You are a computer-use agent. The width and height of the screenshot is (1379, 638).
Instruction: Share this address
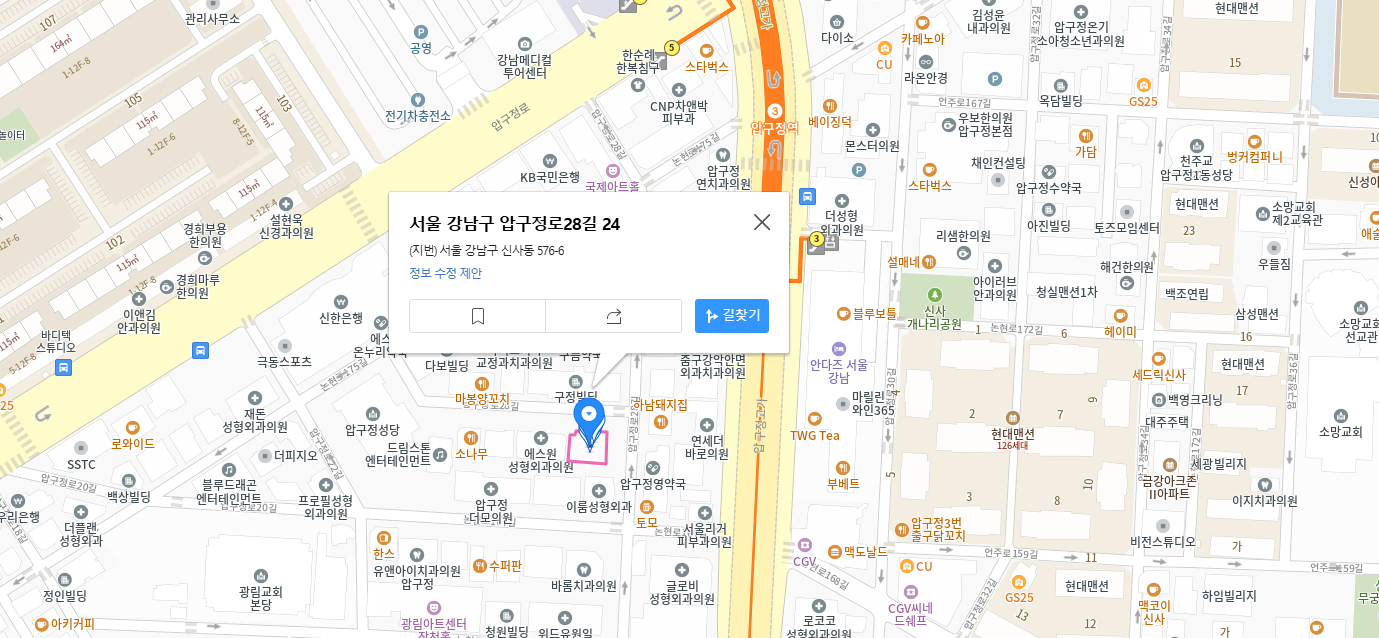614,316
